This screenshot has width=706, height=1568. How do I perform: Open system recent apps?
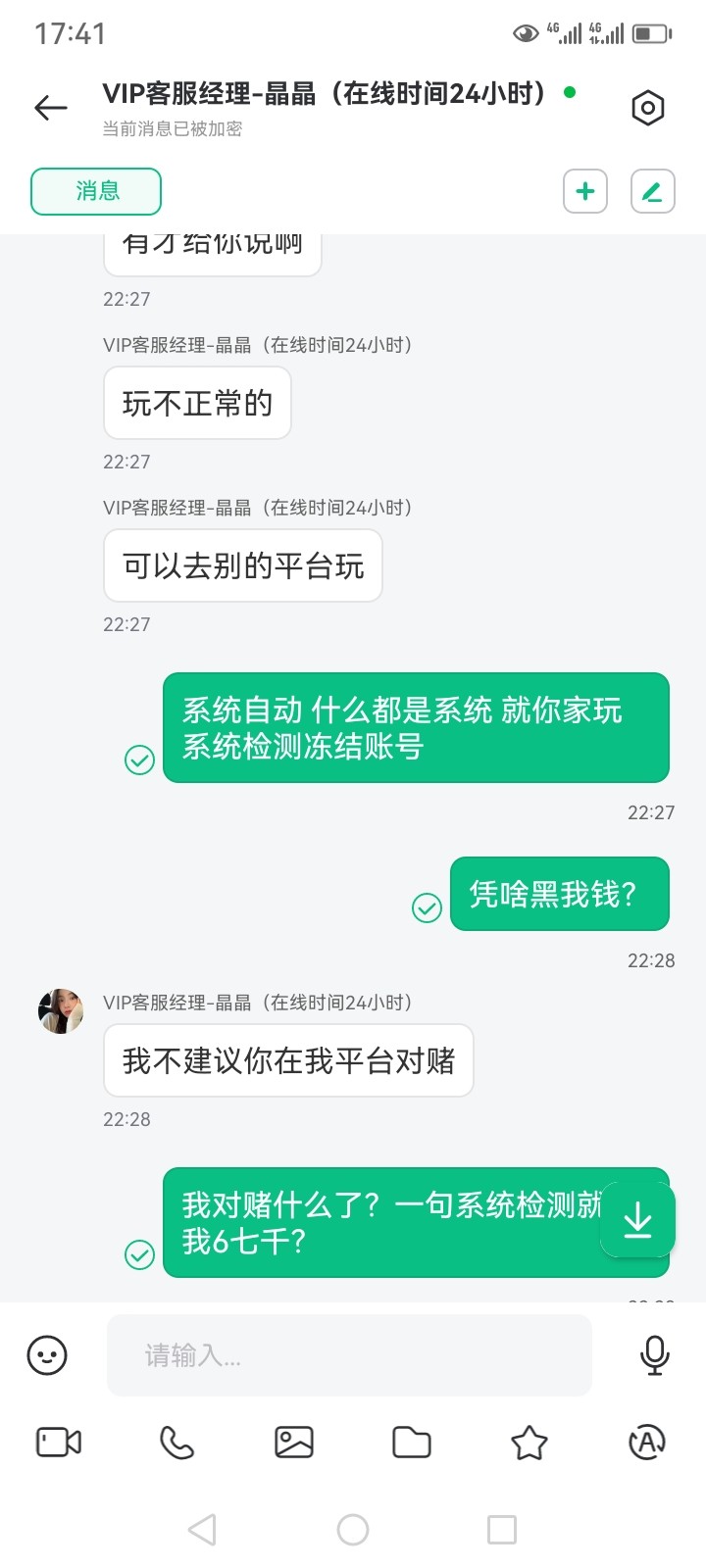point(502,1529)
